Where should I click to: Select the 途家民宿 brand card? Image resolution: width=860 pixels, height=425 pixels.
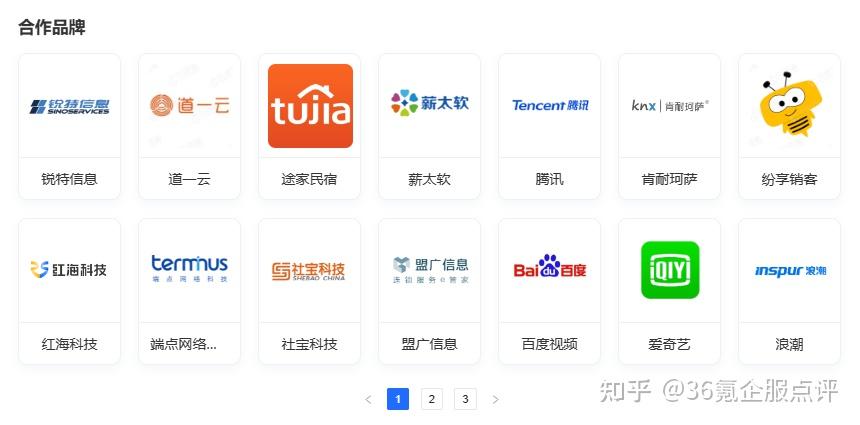pyautogui.click(x=309, y=126)
